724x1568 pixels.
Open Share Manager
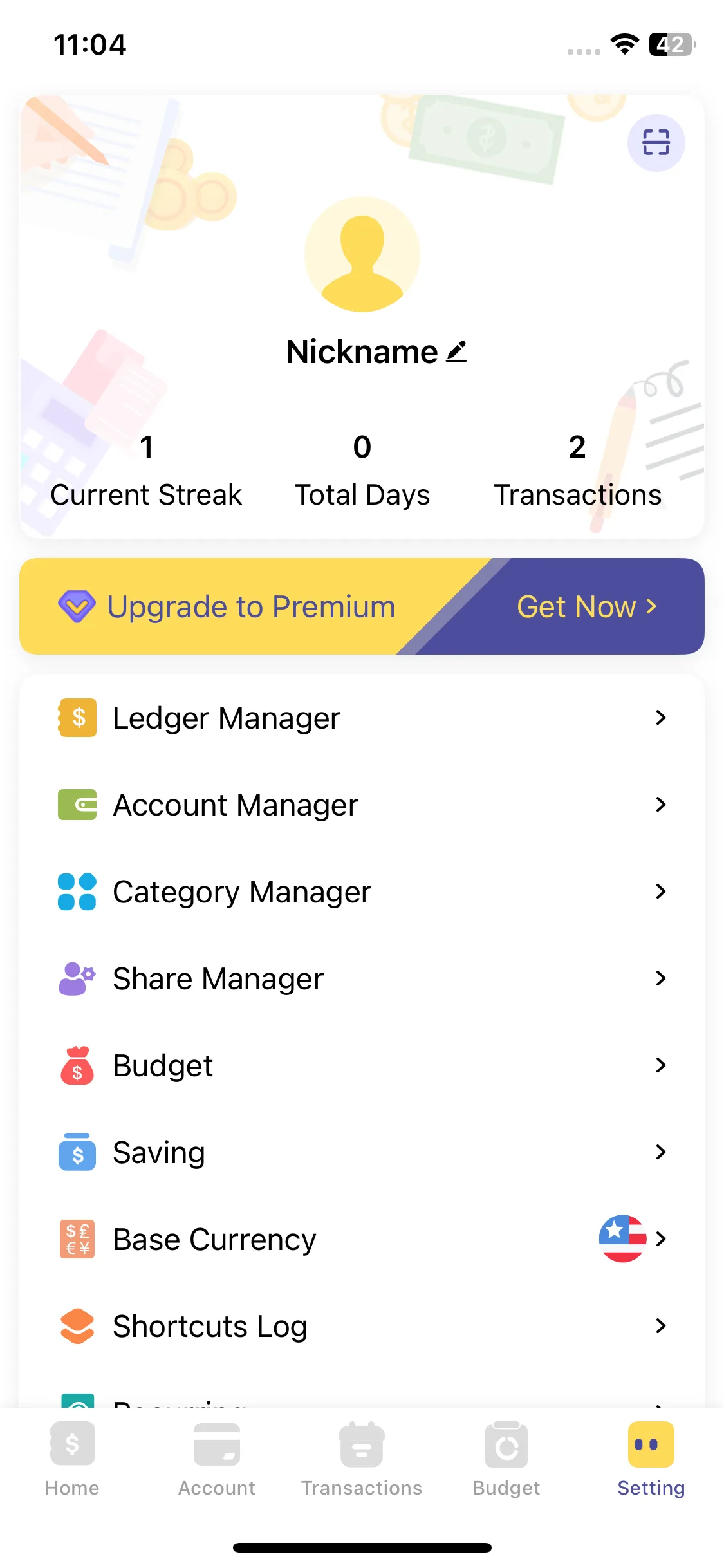[362, 978]
